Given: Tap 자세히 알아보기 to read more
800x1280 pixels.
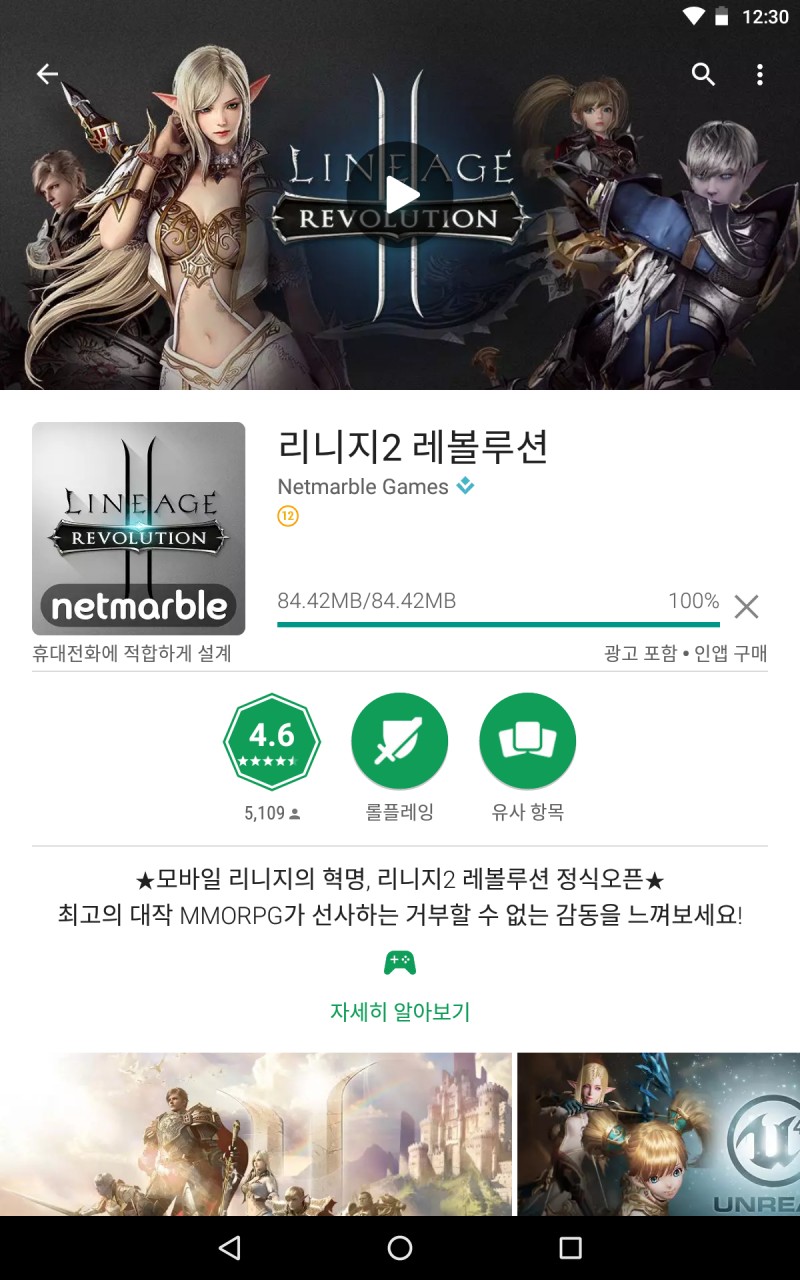Looking at the screenshot, I should tap(400, 1011).
